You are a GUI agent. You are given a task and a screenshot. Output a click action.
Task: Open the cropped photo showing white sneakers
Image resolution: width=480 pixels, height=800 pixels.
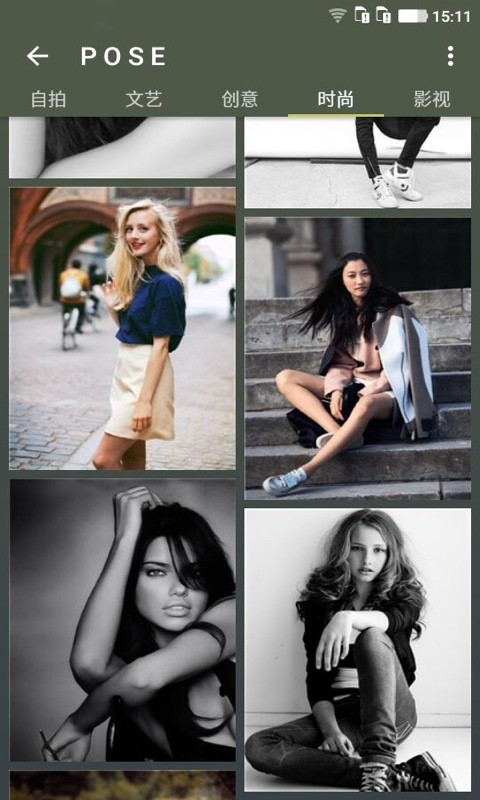358,163
